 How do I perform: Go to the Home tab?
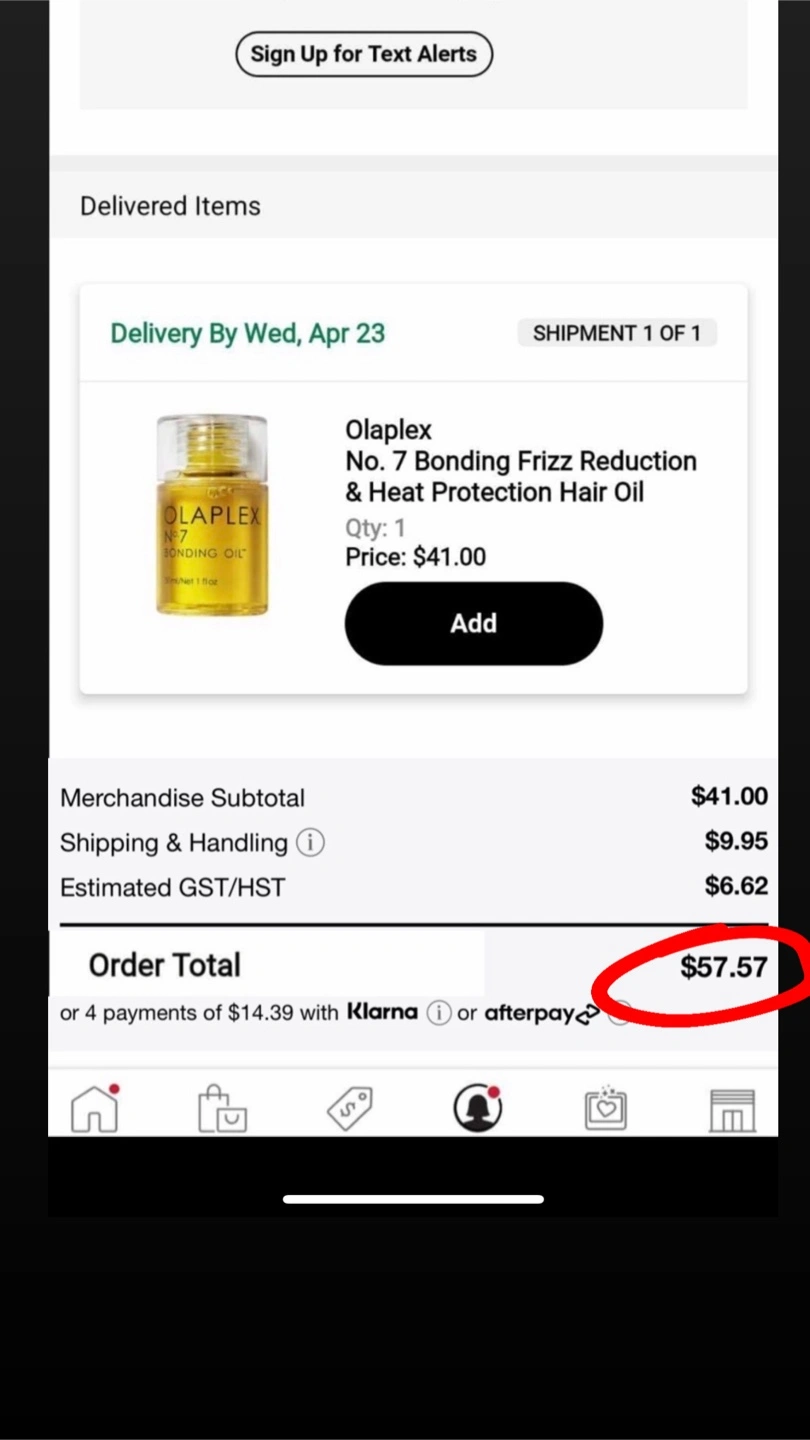(x=95, y=1108)
